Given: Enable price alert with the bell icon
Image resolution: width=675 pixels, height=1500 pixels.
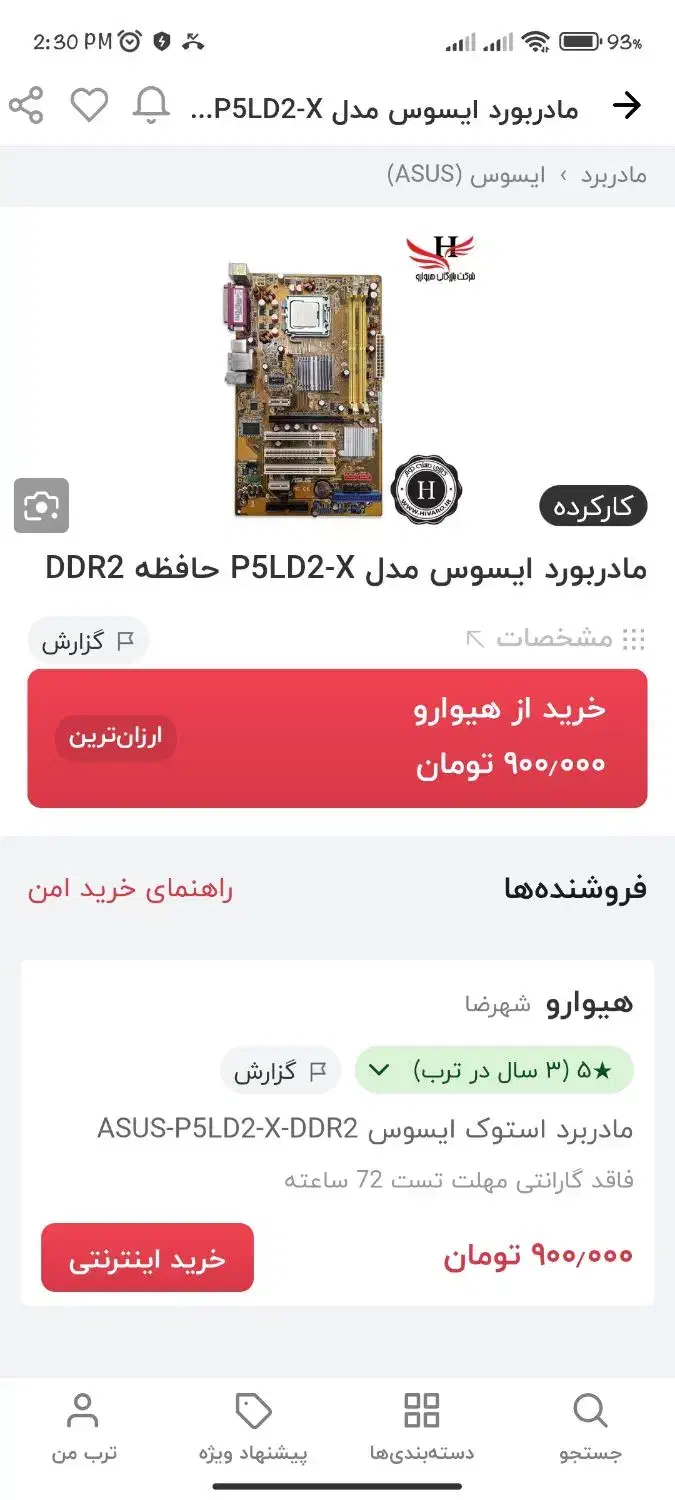Looking at the screenshot, I should [x=151, y=105].
